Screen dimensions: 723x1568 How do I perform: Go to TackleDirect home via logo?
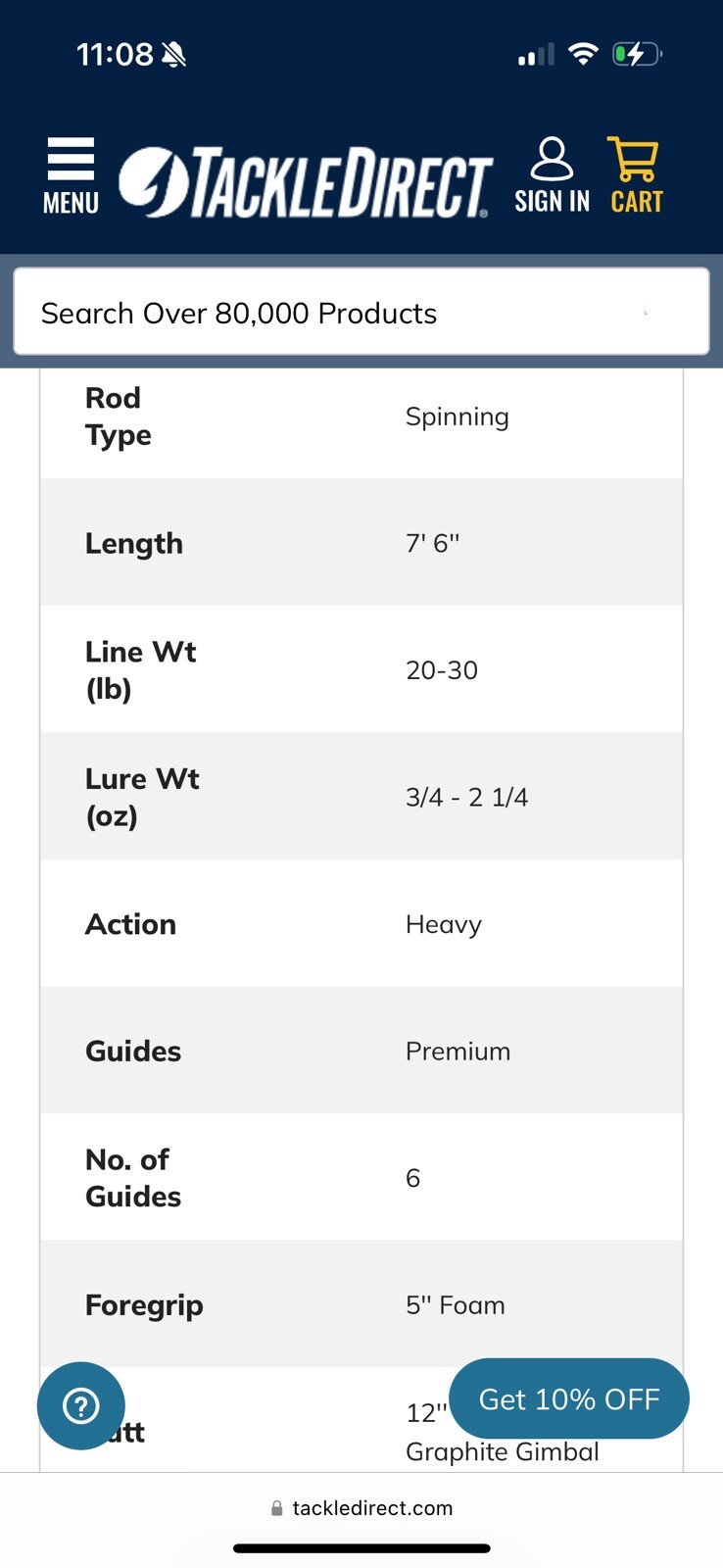305,182
